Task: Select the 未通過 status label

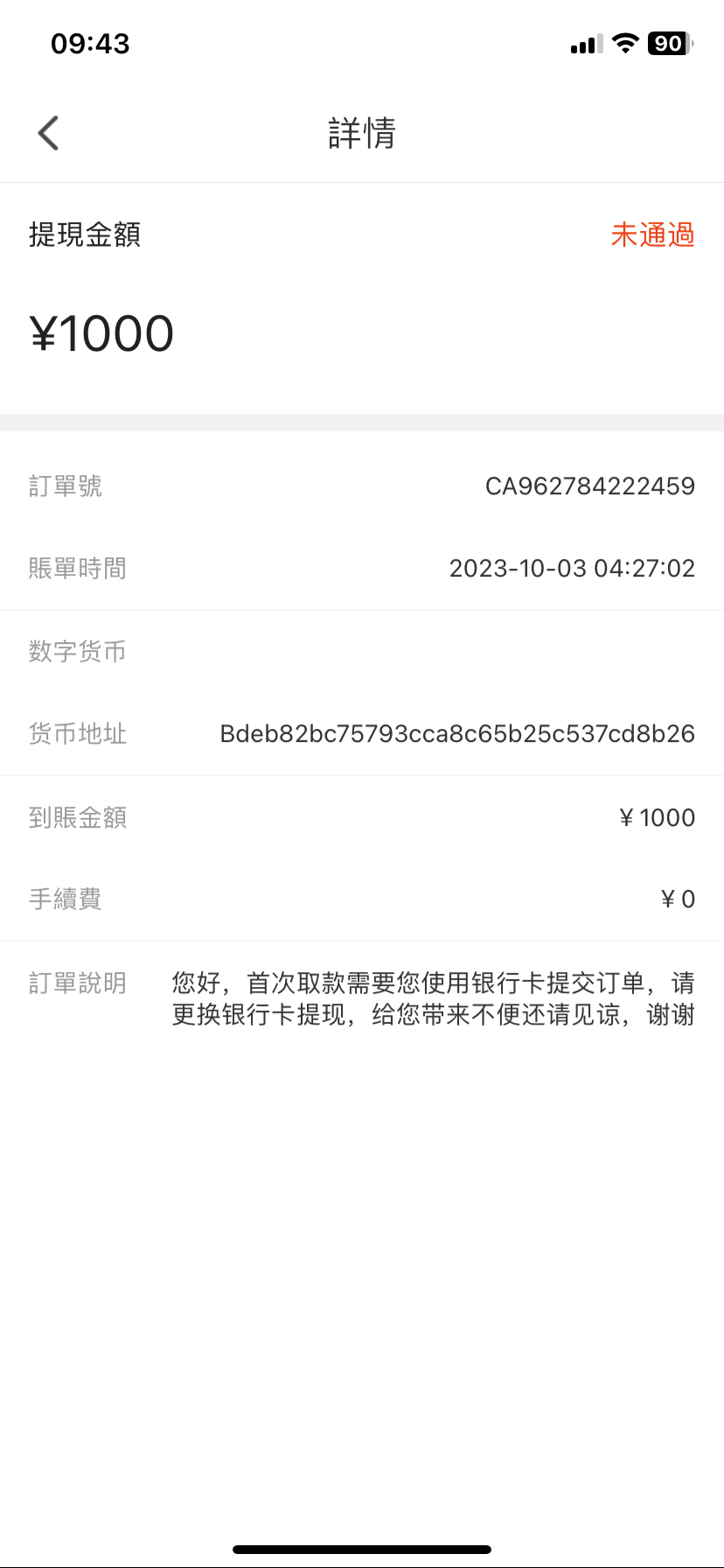Action: point(652,235)
